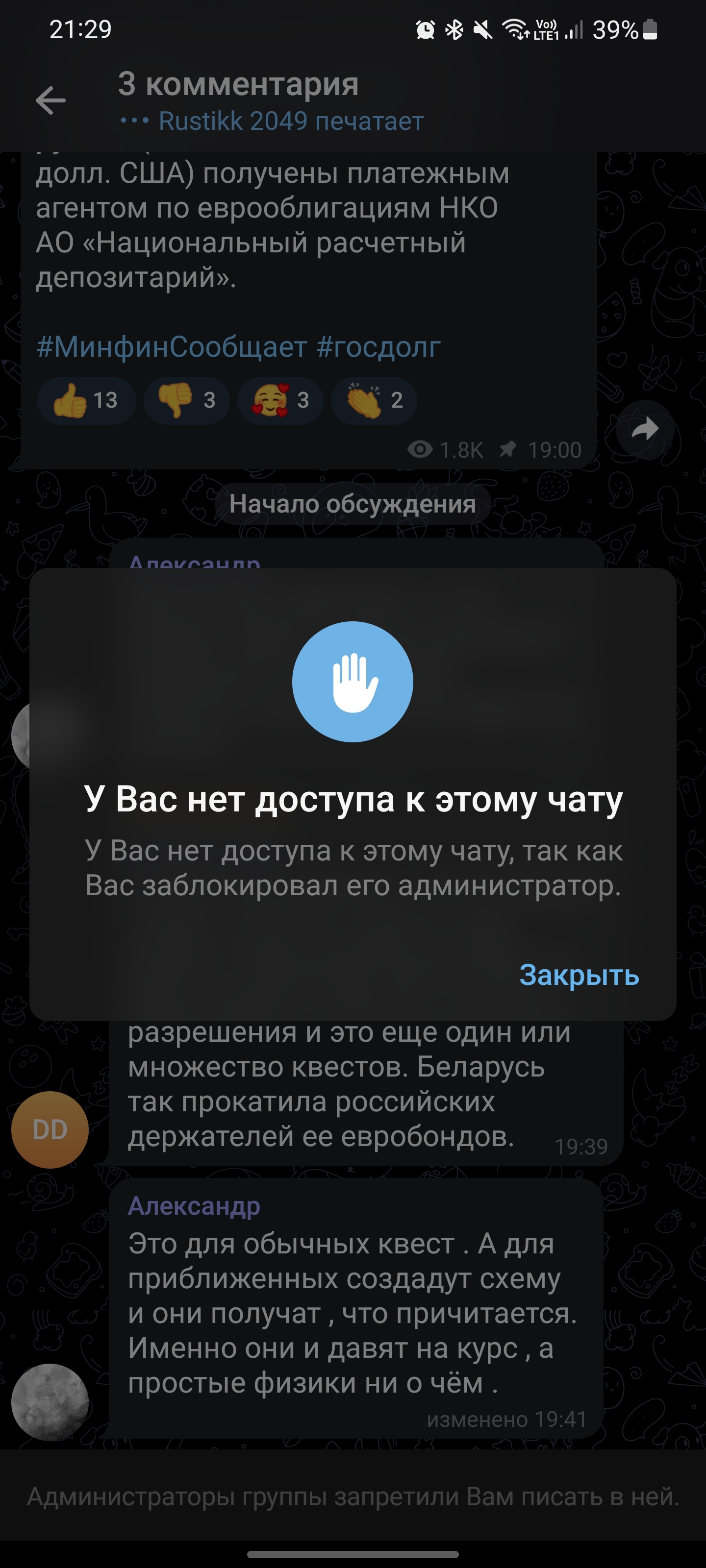
Task: Open the gray avatar next to Александр's comment
Action: 50,1402
